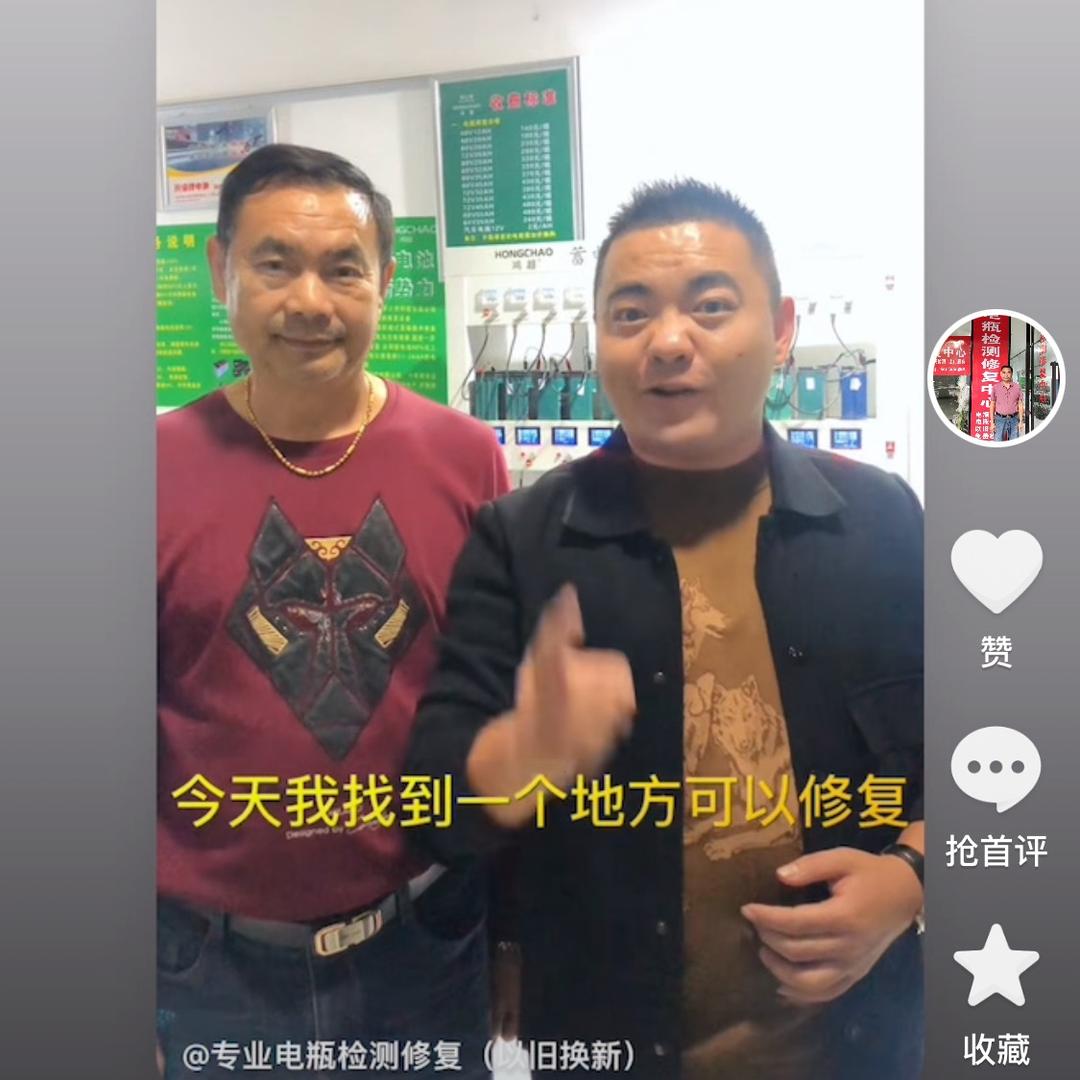Add the video to favorites with the star
The height and width of the screenshot is (1080, 1080).
[x=996, y=966]
